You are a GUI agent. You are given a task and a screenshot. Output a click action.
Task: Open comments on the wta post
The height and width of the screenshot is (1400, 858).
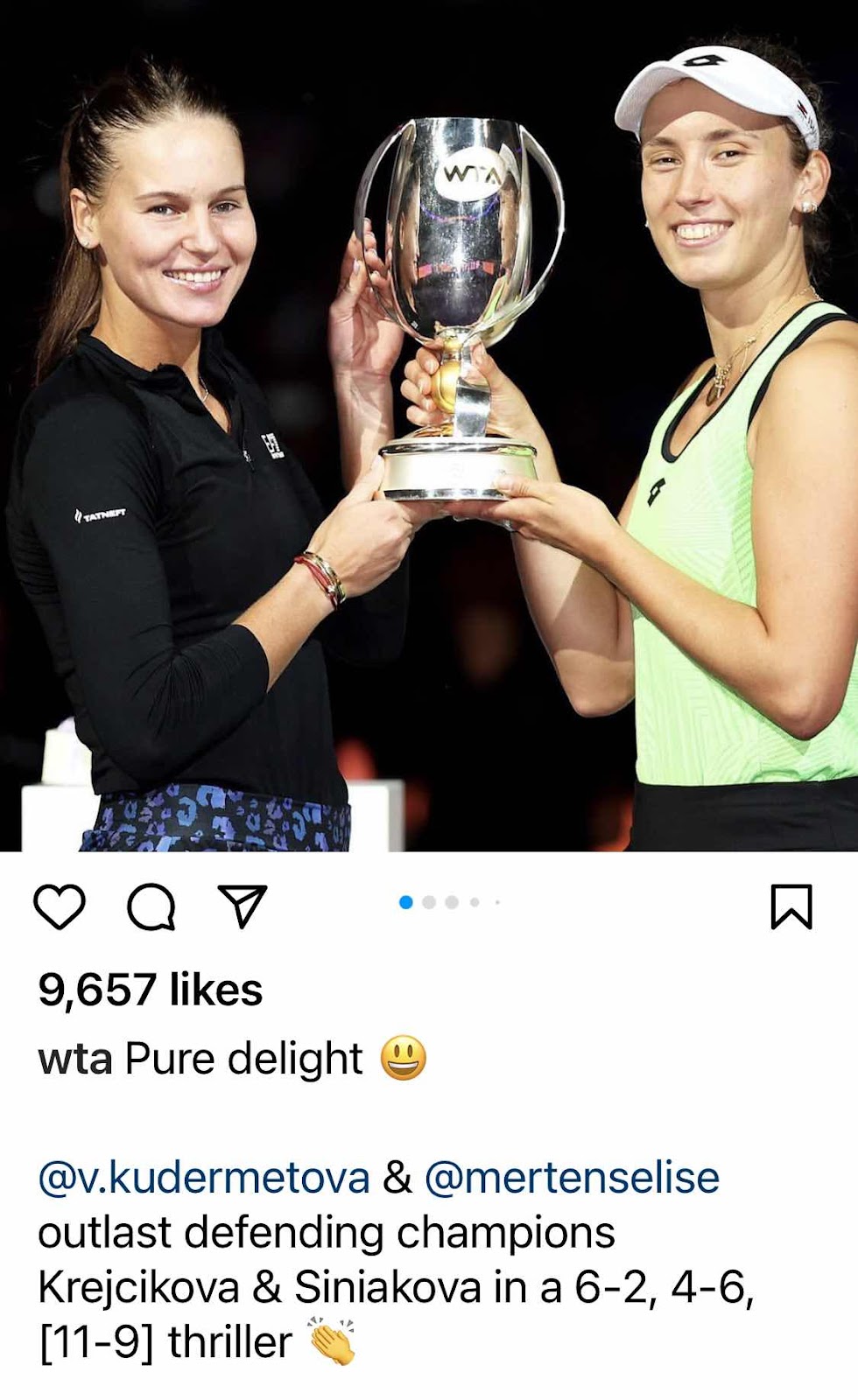tap(151, 906)
